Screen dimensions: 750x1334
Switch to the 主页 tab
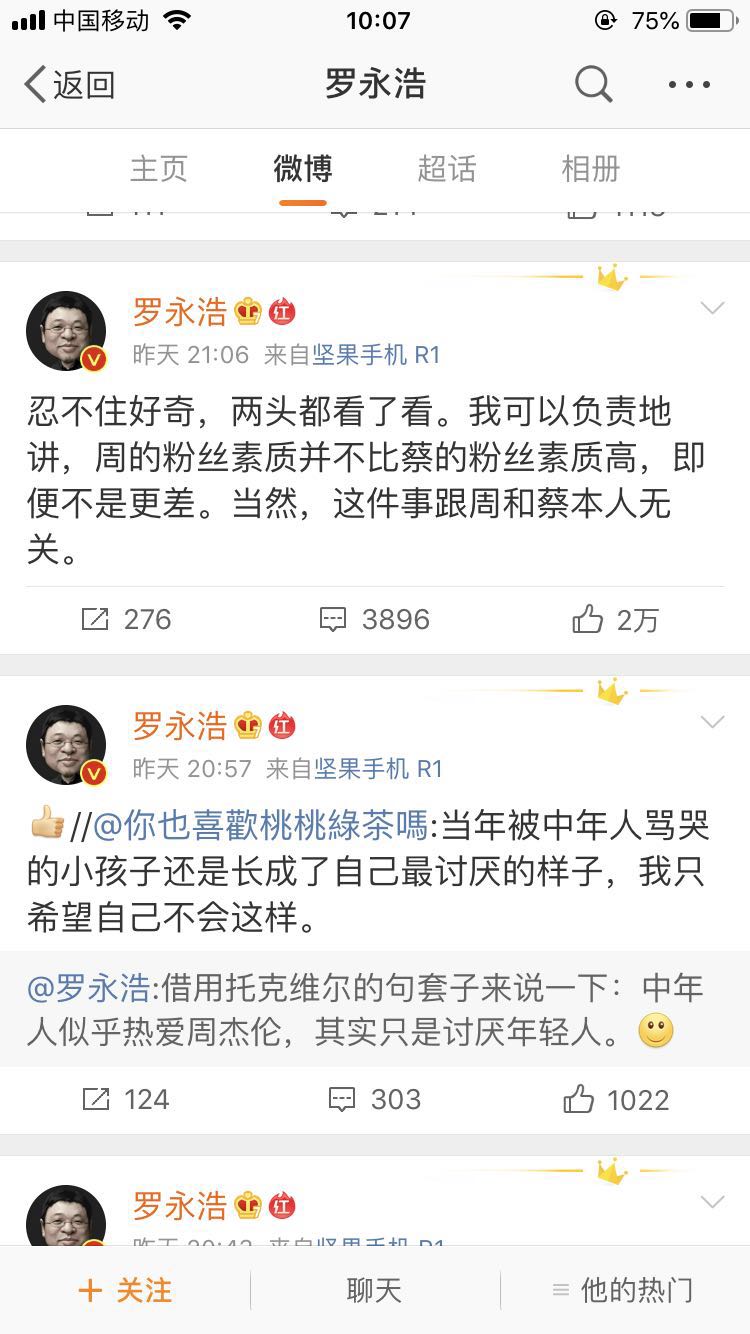click(158, 169)
